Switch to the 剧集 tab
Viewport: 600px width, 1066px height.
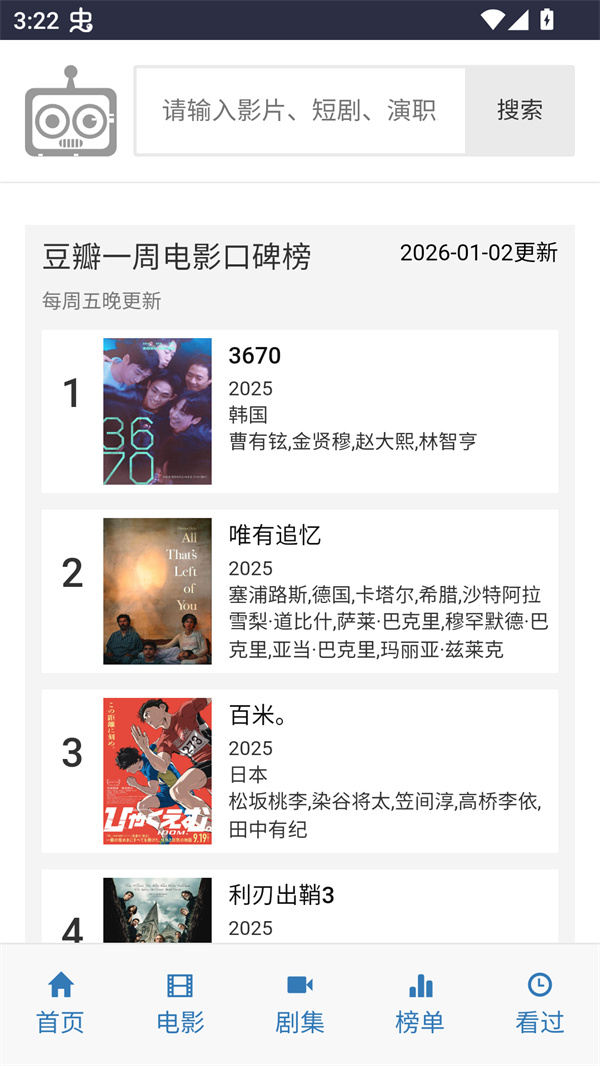(300, 1004)
